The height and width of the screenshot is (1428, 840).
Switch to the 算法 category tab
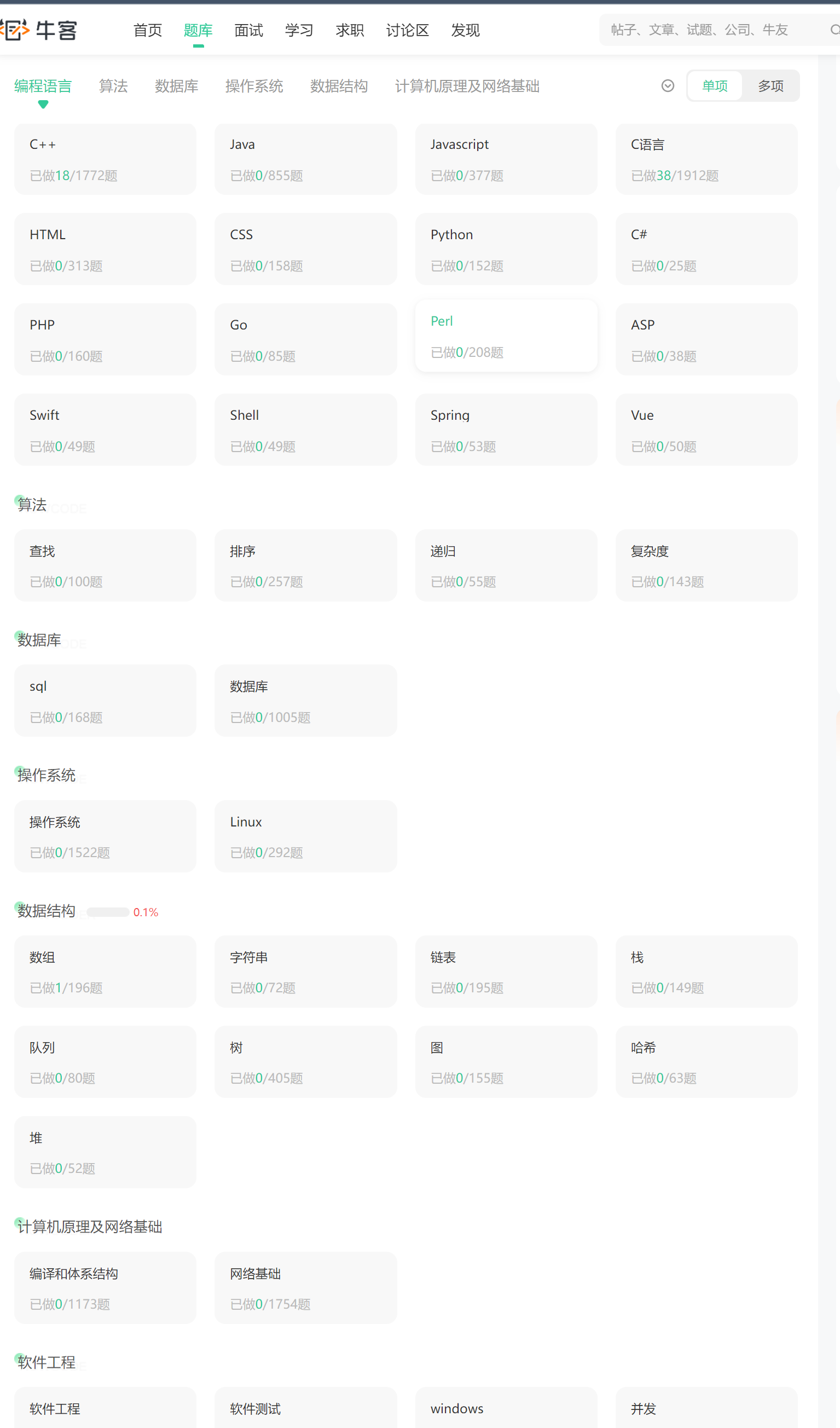[x=113, y=86]
